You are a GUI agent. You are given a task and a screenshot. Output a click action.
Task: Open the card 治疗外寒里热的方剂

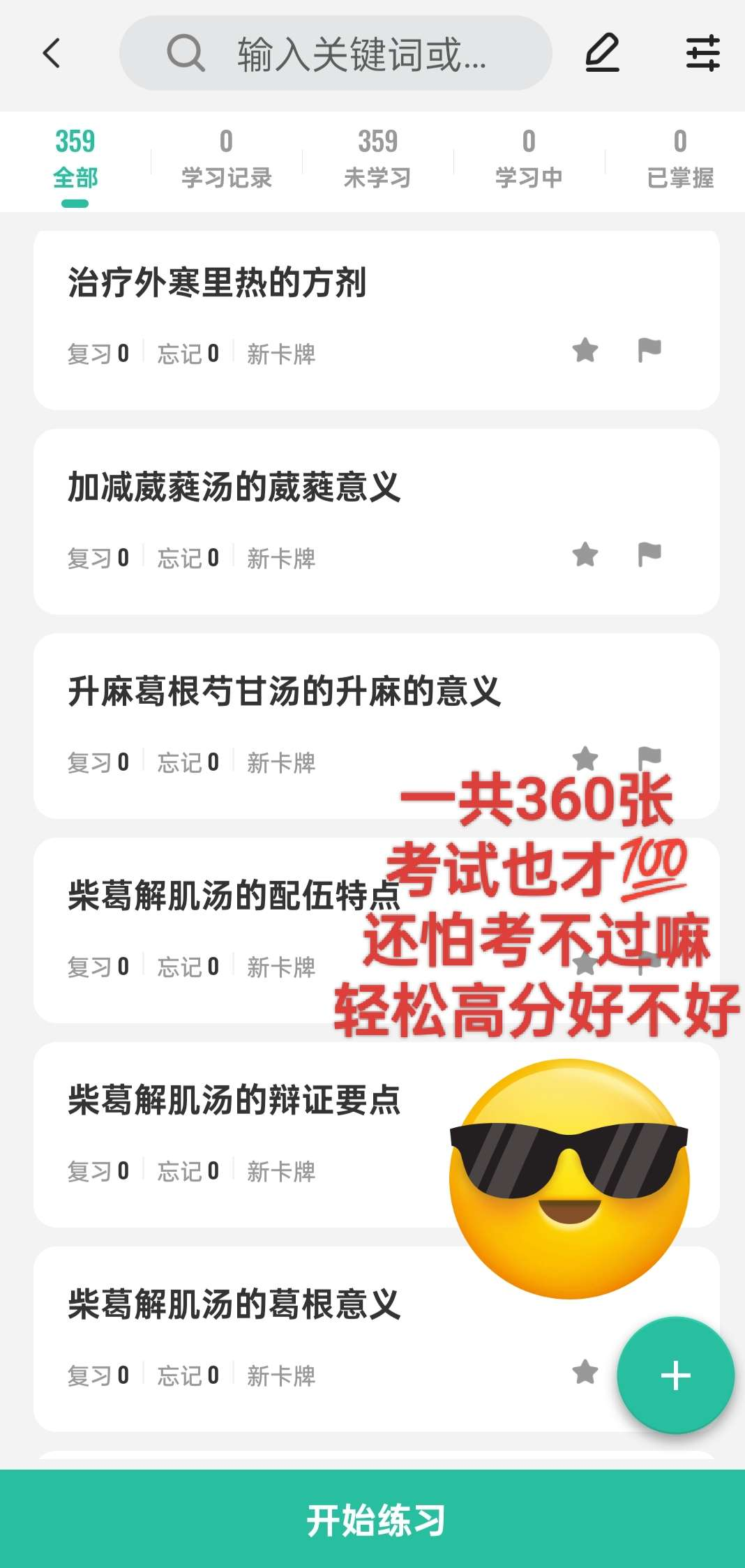click(x=217, y=282)
